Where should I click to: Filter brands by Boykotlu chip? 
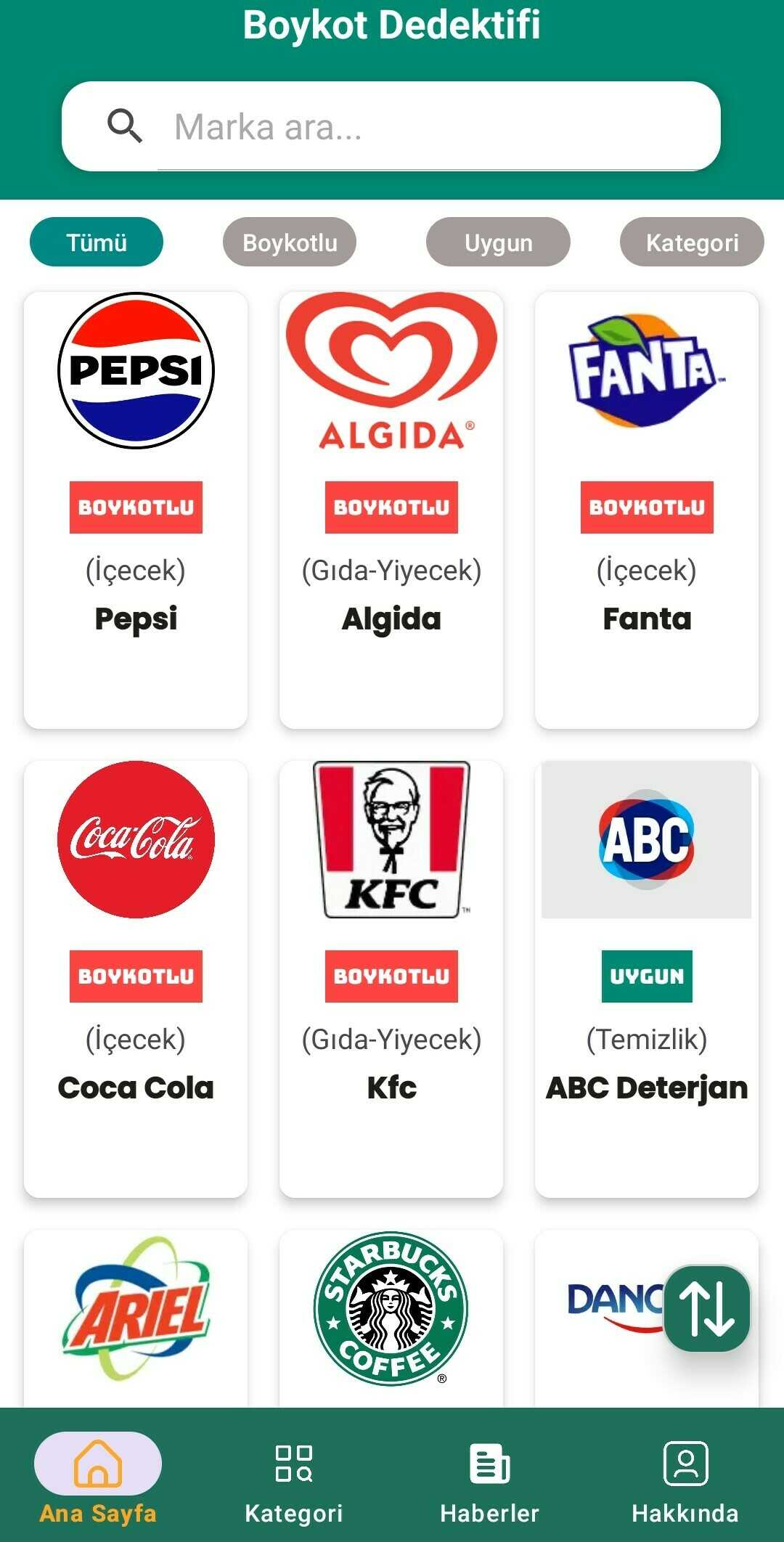point(290,242)
